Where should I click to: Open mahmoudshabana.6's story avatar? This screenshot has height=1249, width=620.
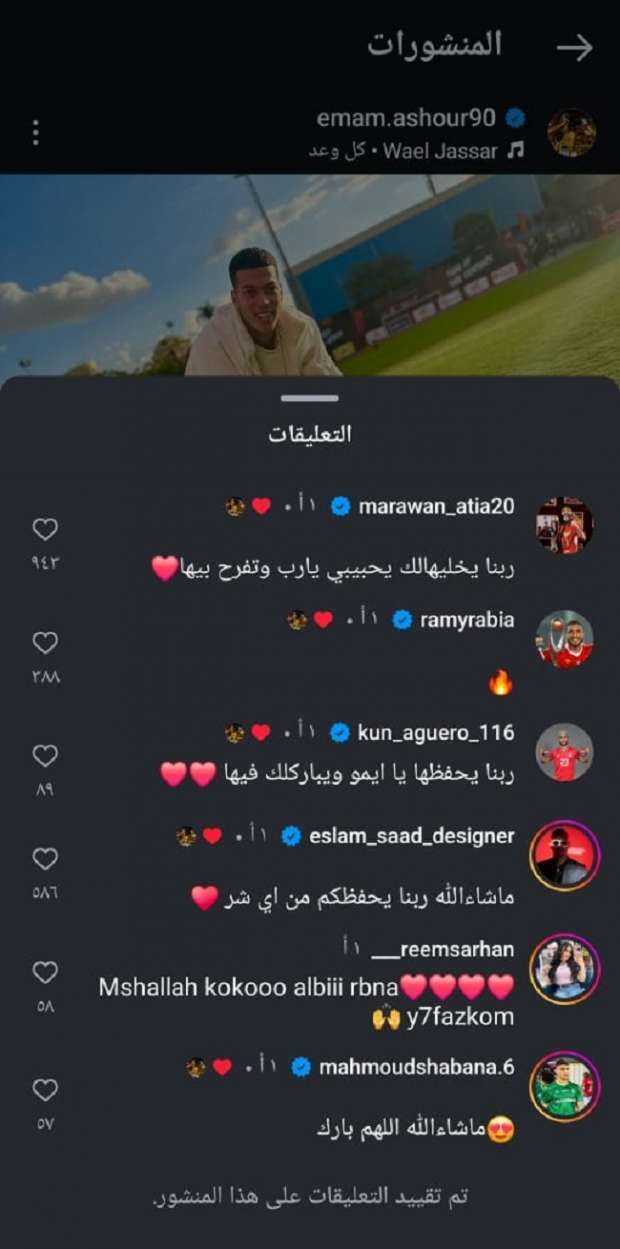pos(565,1086)
